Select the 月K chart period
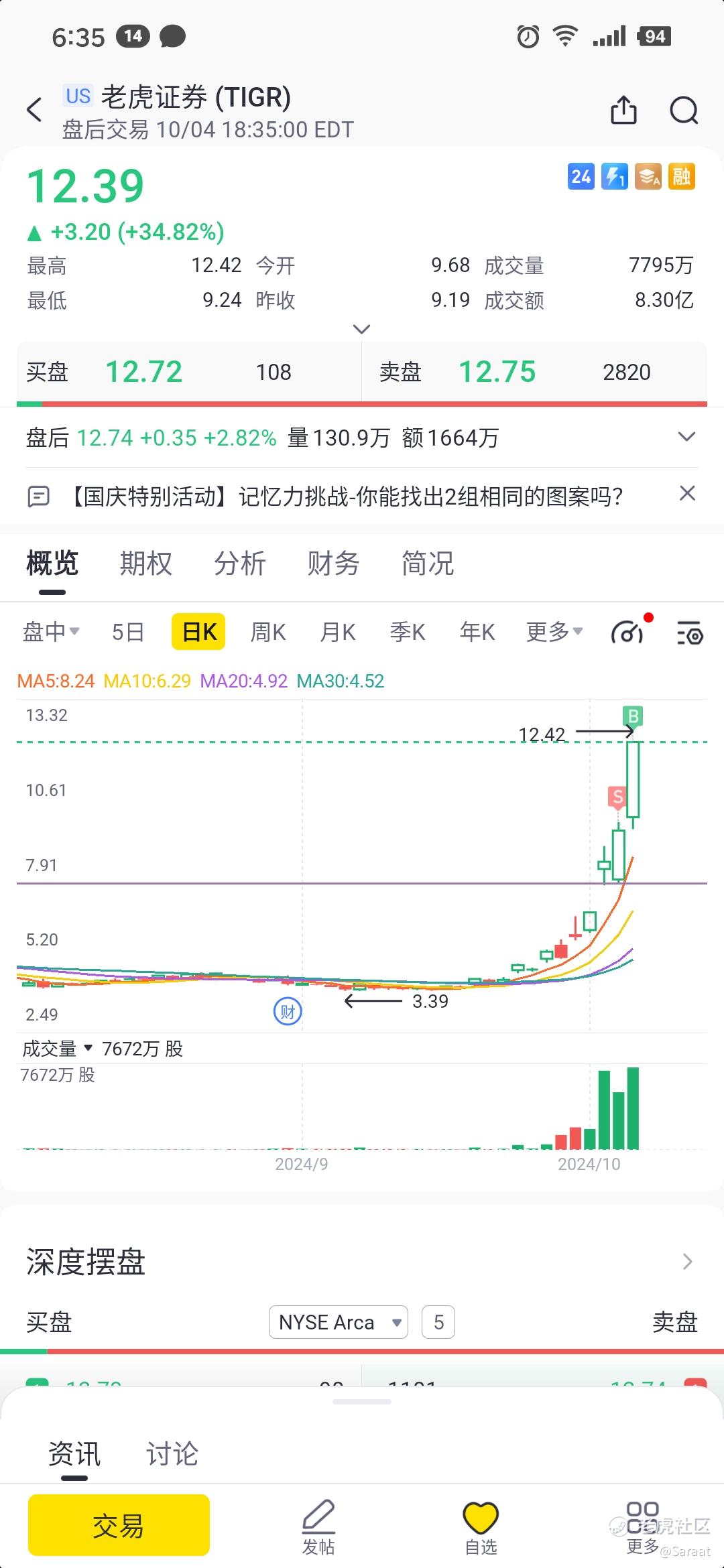The image size is (724, 1568). (x=337, y=632)
